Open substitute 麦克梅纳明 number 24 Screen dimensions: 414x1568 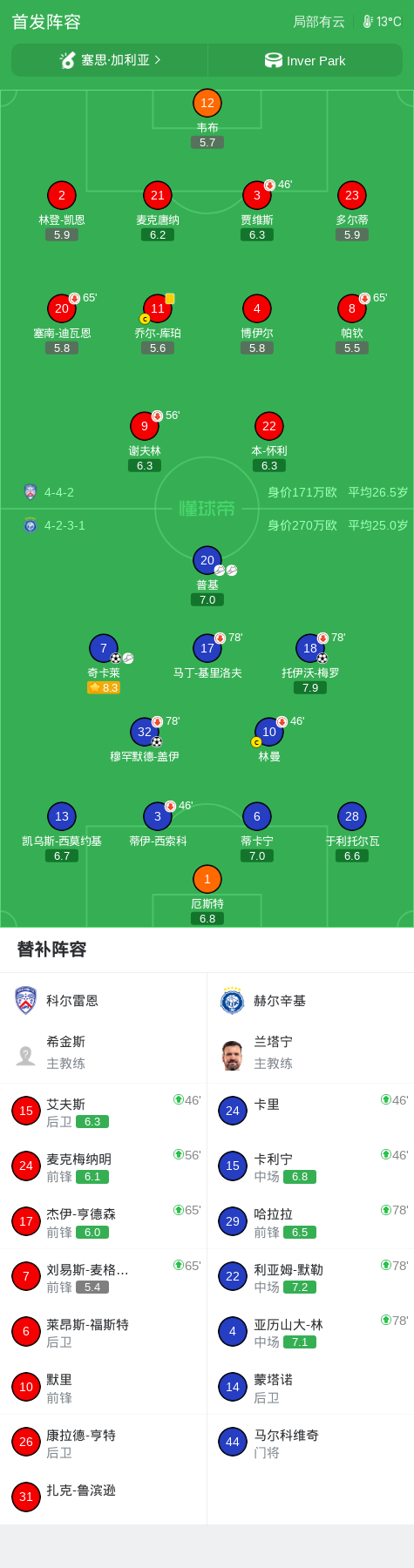[x=104, y=1166]
